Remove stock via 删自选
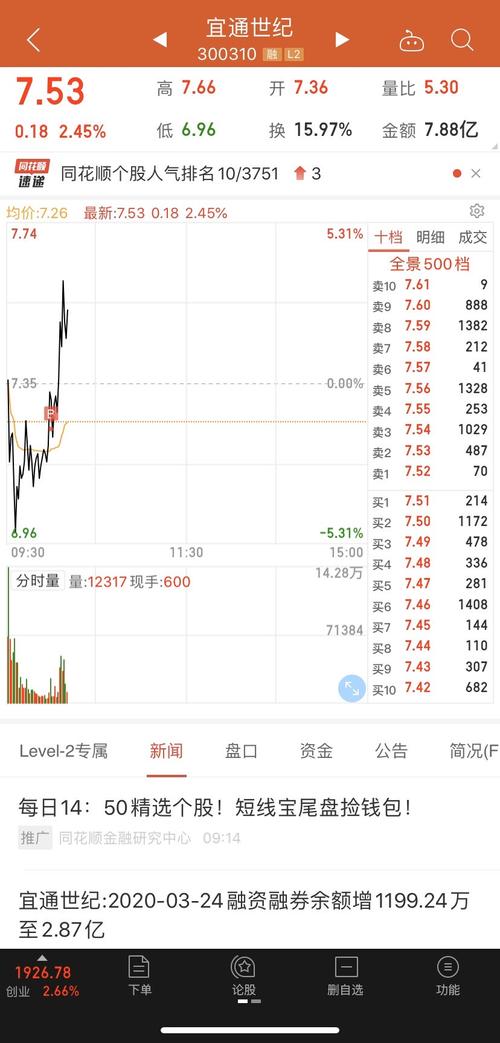Image resolution: width=500 pixels, height=1043 pixels. (345, 976)
